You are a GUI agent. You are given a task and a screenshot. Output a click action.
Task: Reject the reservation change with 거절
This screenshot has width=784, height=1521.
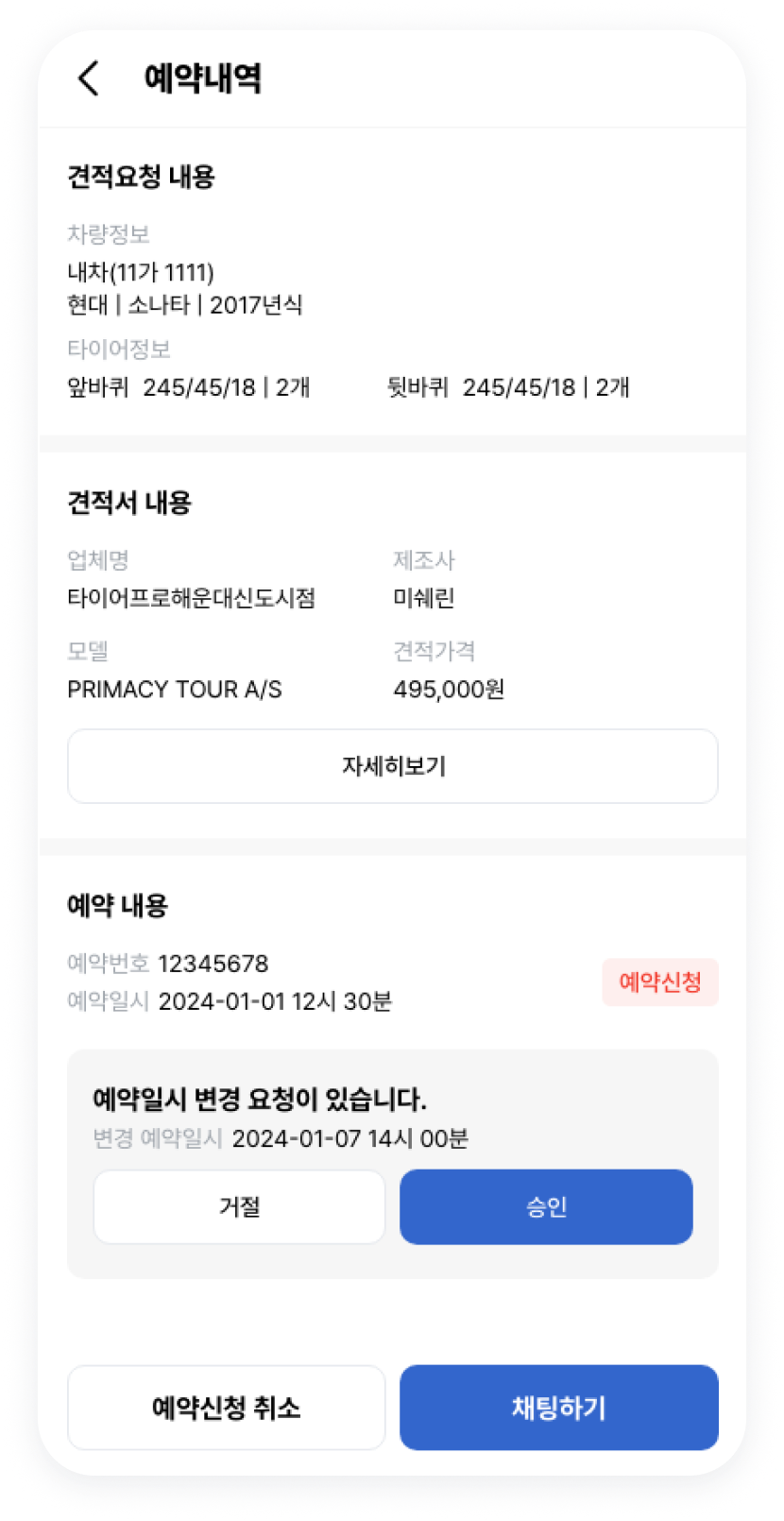(239, 1206)
